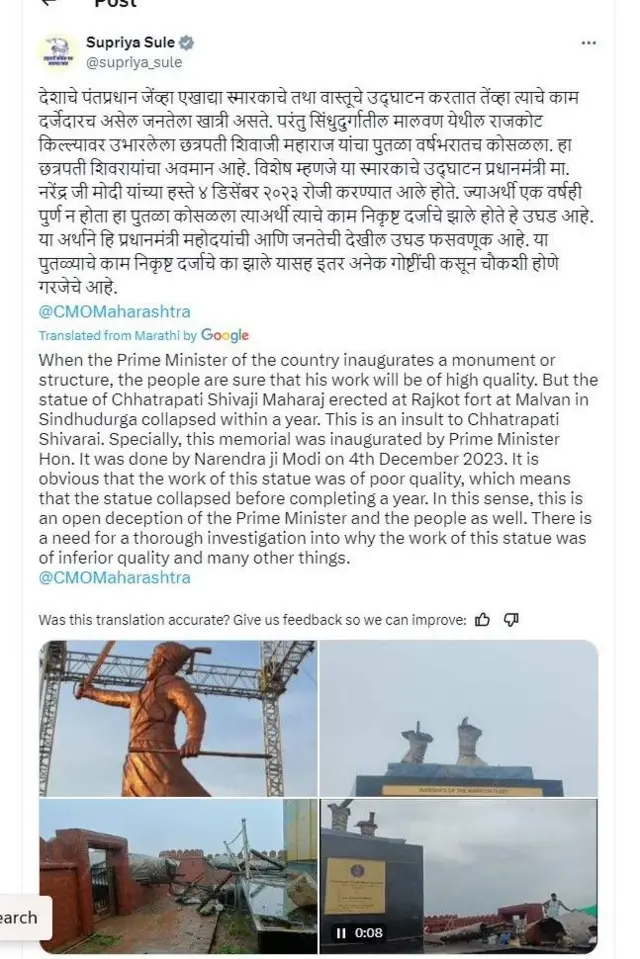This screenshot has width=640, height=959.
Task: Open the fort gate debris photo
Action: (x=178, y=876)
